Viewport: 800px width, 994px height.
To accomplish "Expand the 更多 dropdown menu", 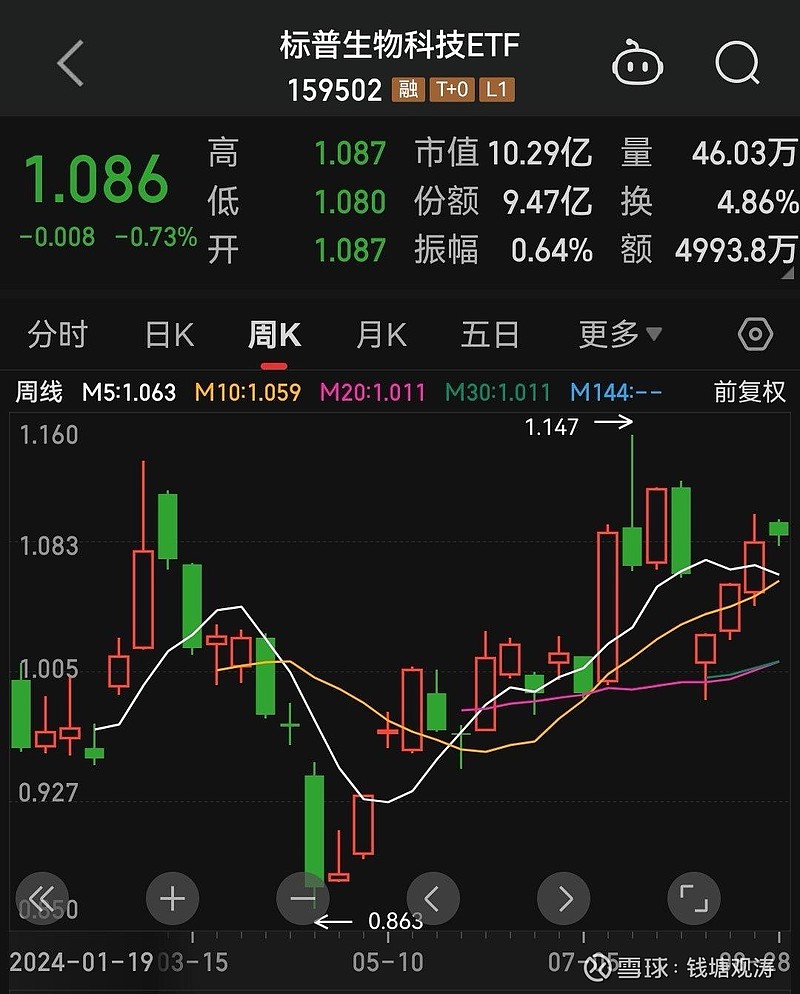I will (x=620, y=335).
